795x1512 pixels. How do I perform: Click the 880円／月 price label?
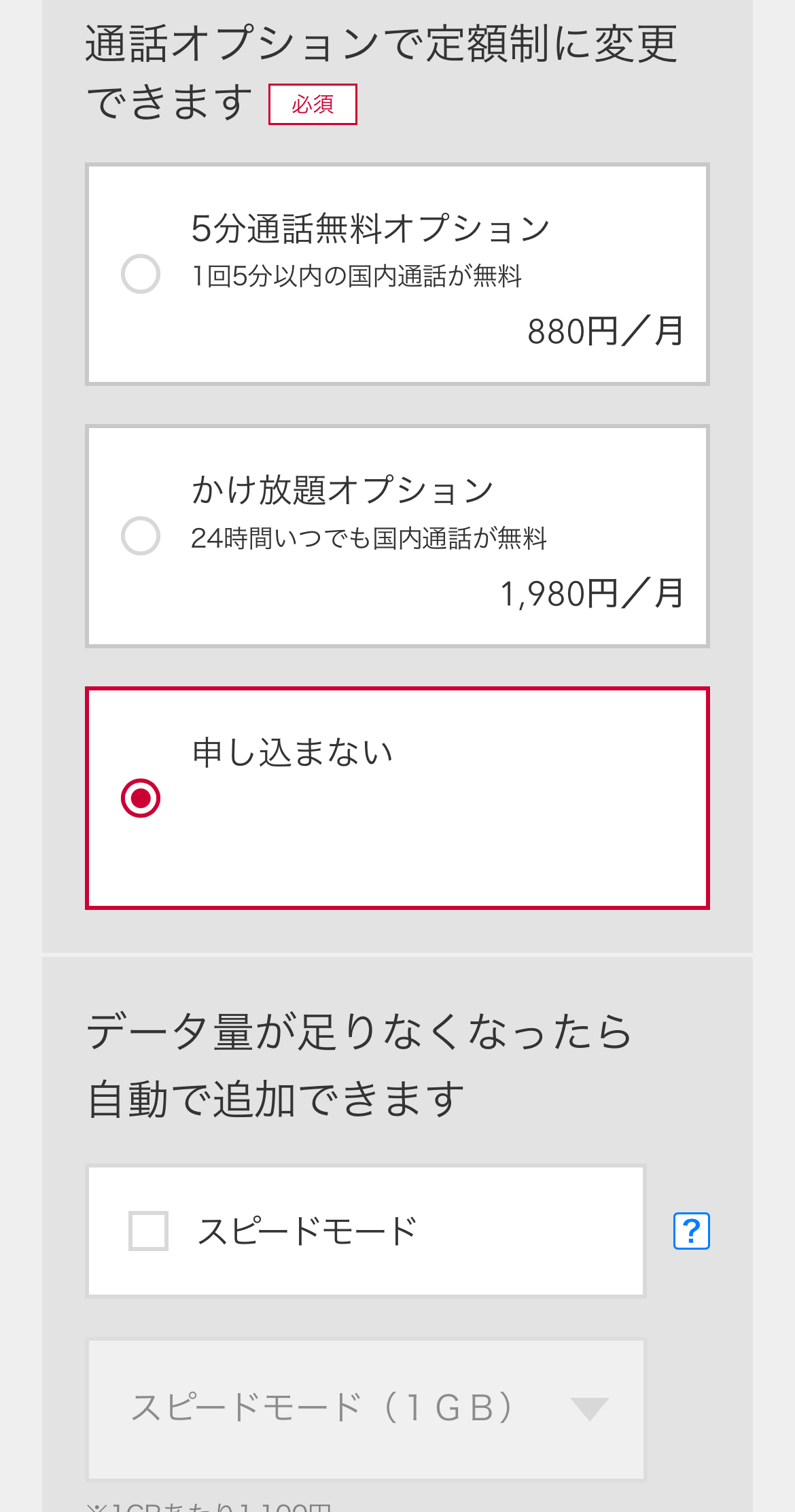tap(606, 332)
